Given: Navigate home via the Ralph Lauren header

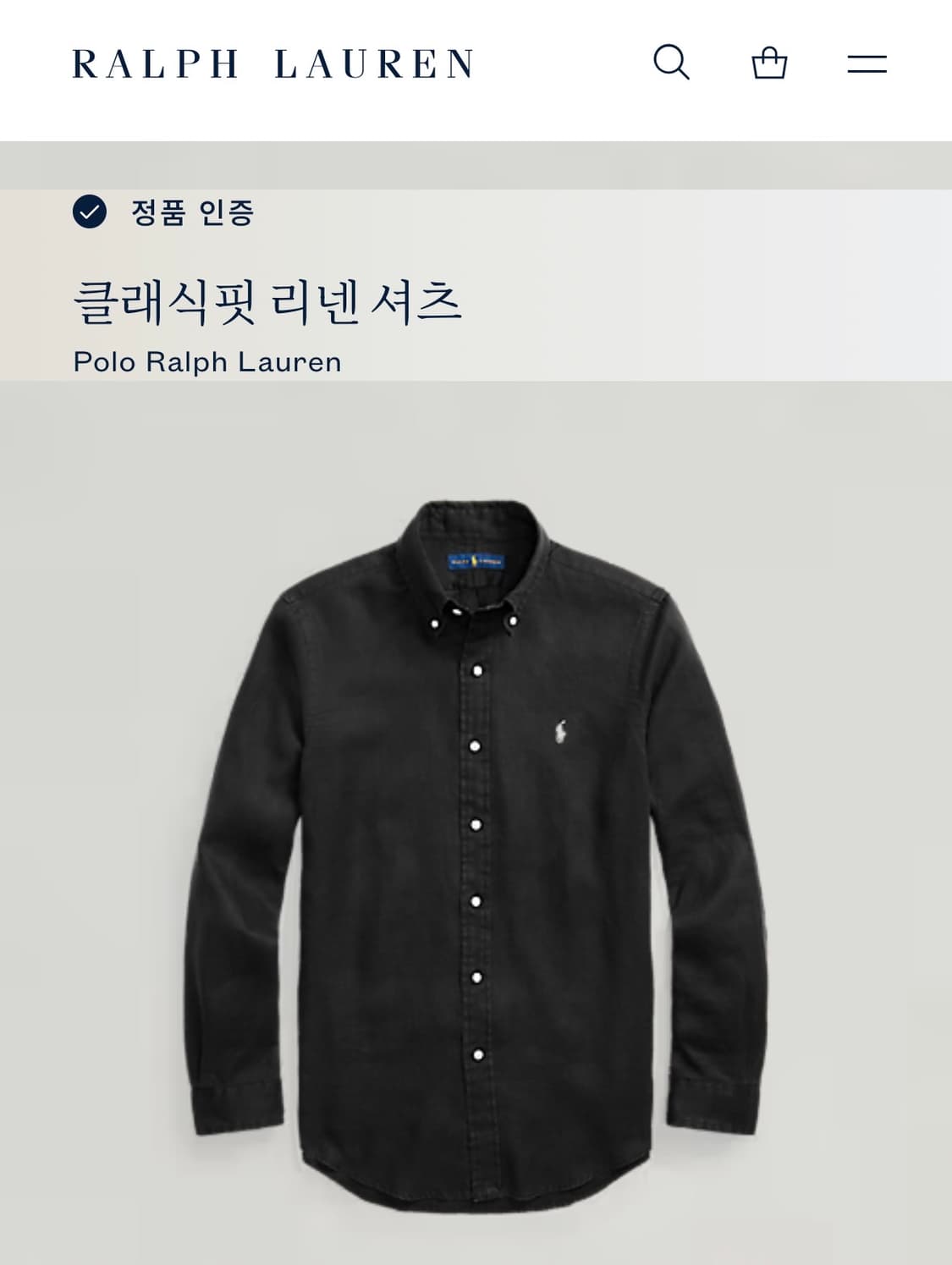Looking at the screenshot, I should pyautogui.click(x=272, y=62).
